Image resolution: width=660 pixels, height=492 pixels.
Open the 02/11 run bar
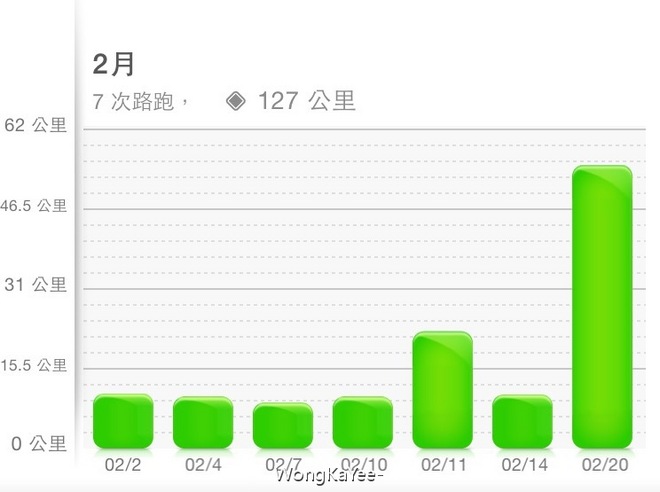[442, 390]
